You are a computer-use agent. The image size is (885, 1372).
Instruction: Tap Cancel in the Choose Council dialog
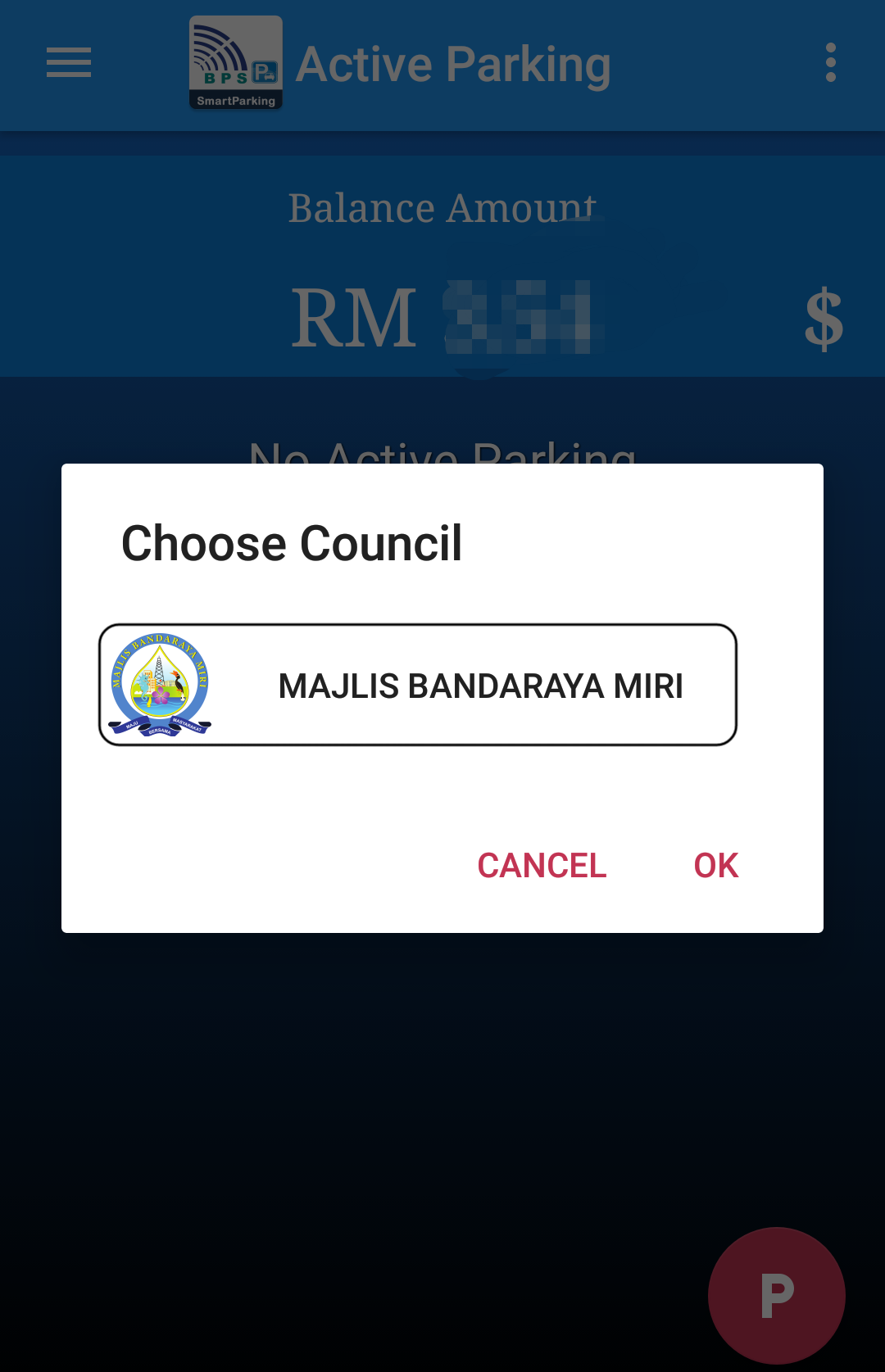pyautogui.click(x=542, y=866)
